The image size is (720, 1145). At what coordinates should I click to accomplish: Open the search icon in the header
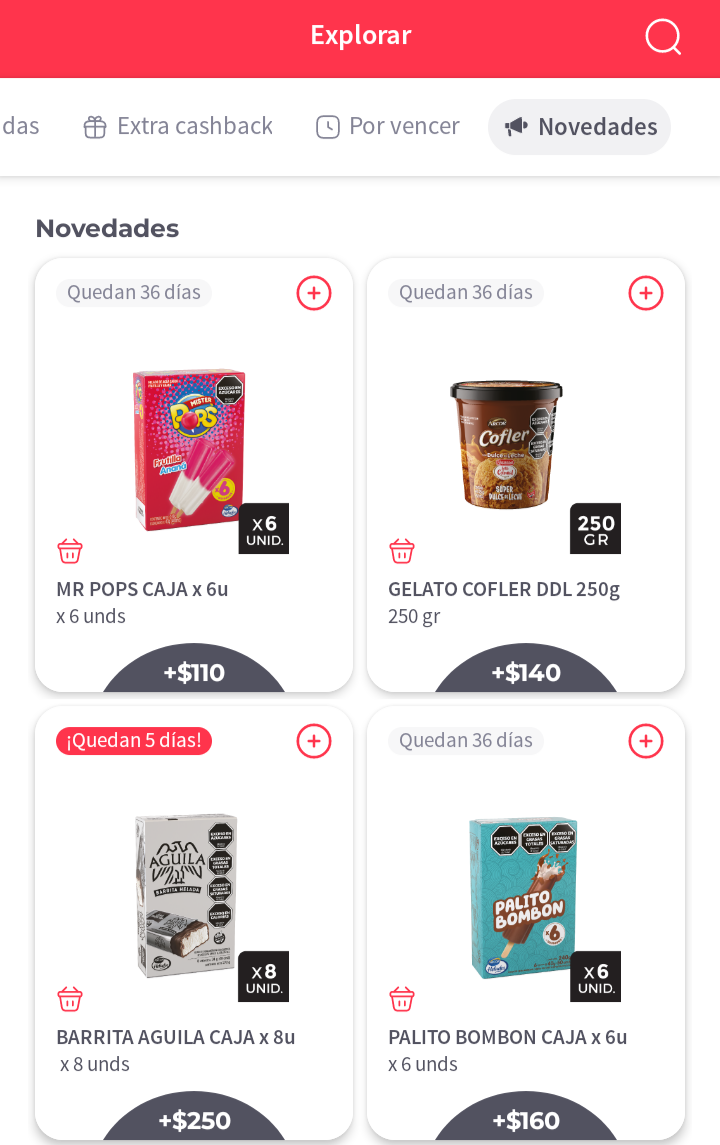coord(662,37)
